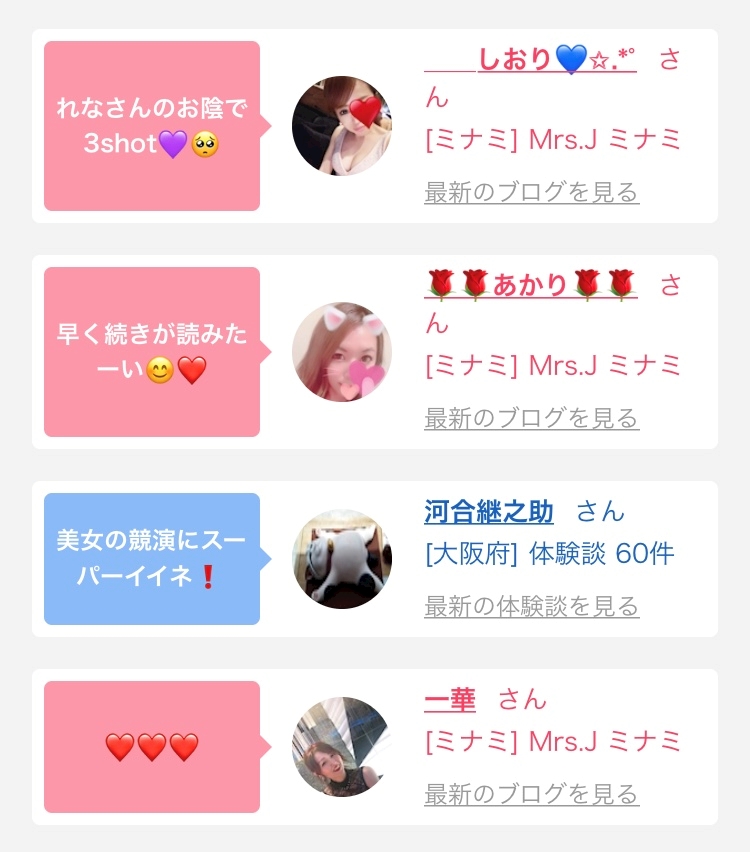The height and width of the screenshot is (852, 750).
Task: View latest blog under あかり's entry
Action: point(532,418)
